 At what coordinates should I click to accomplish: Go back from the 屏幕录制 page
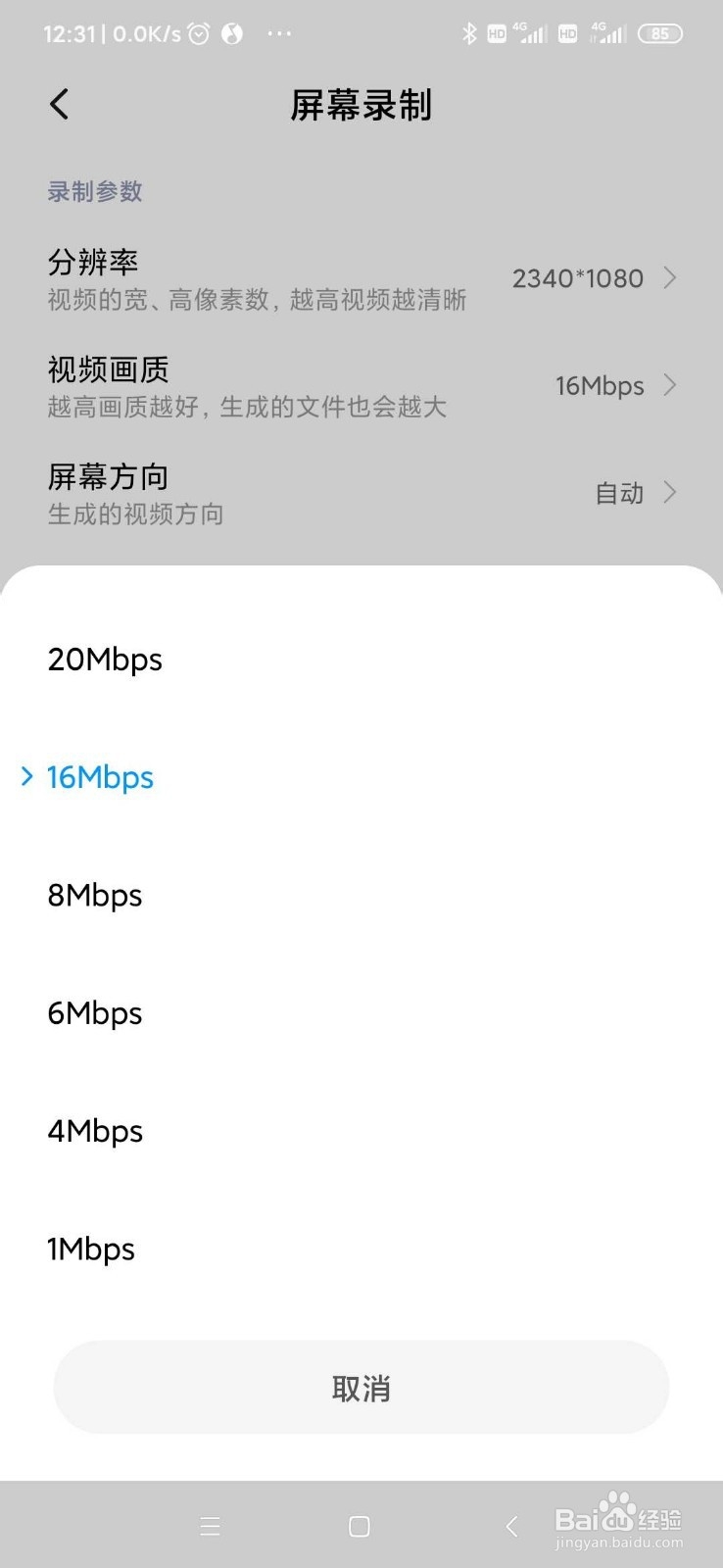coord(60,104)
